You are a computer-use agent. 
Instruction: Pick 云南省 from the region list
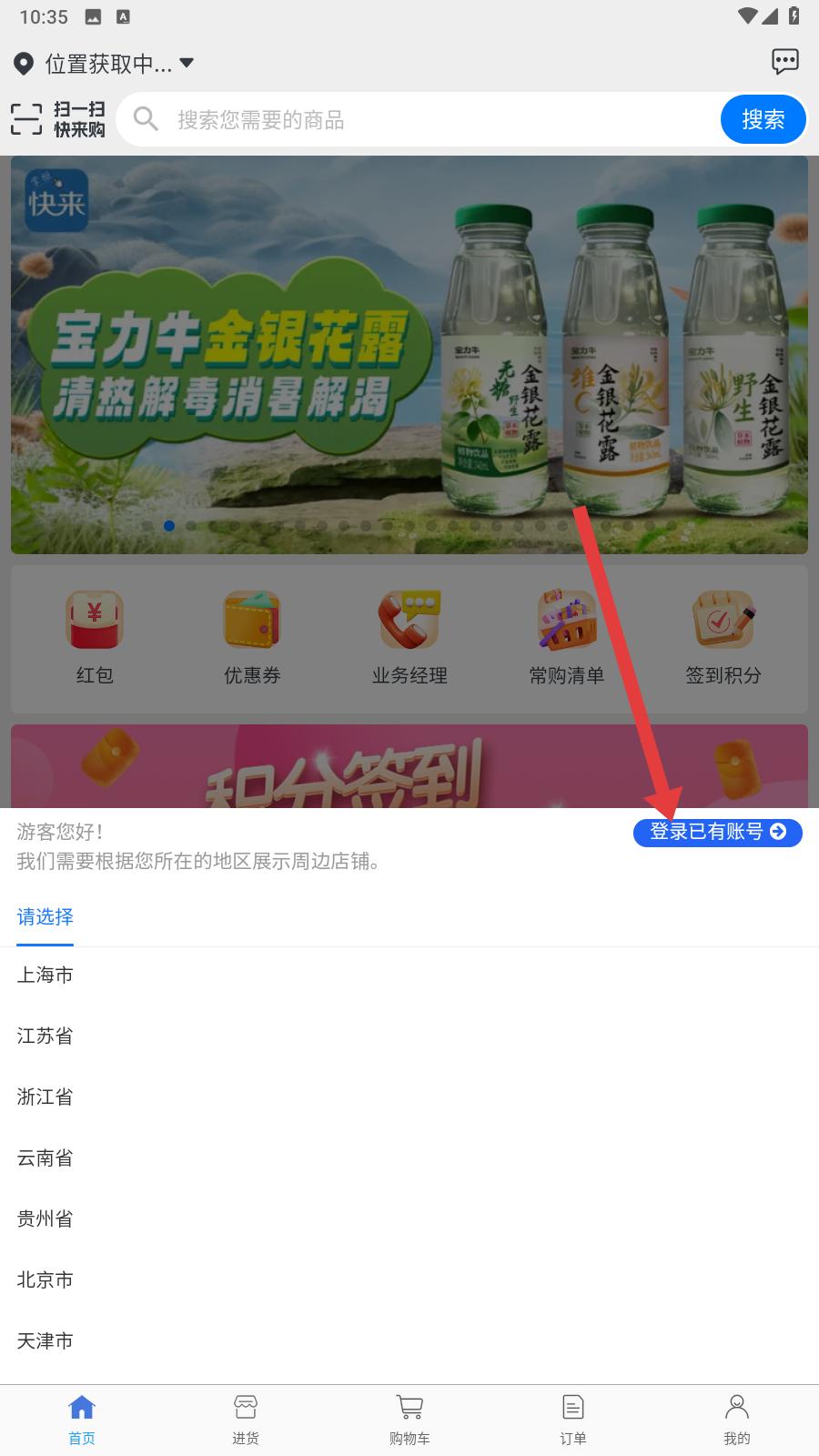point(45,1158)
